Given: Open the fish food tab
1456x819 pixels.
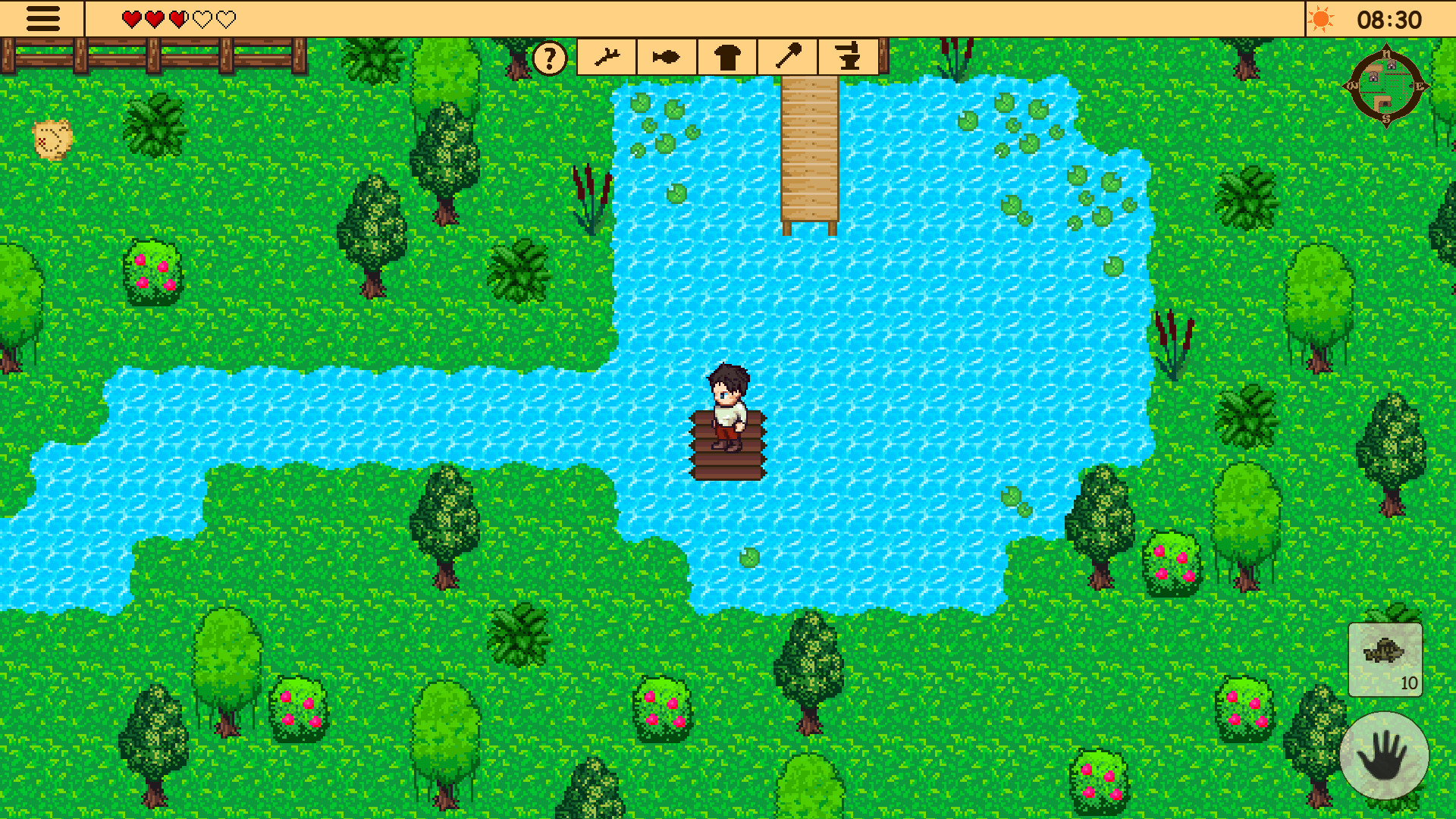Looking at the screenshot, I should coord(667,58).
